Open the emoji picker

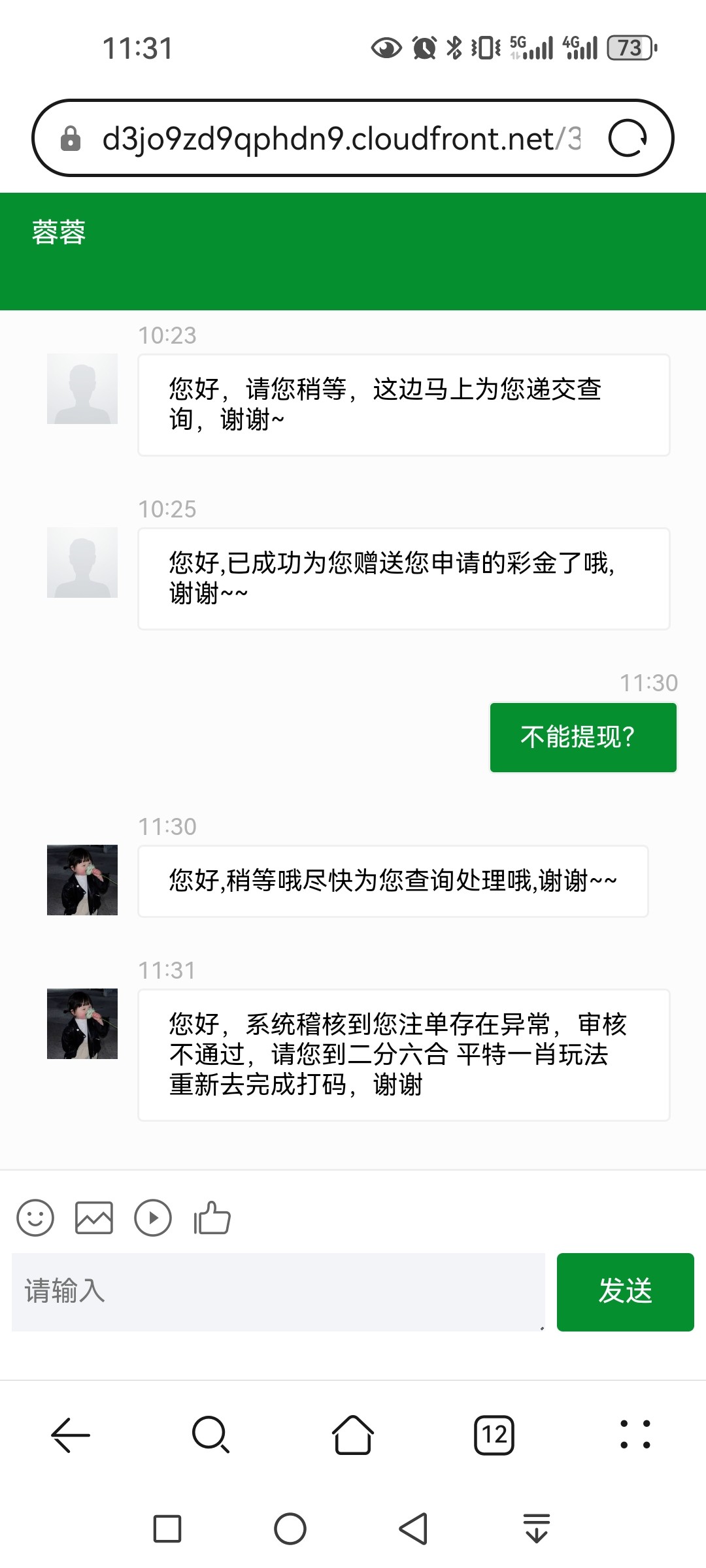pos(35,1218)
